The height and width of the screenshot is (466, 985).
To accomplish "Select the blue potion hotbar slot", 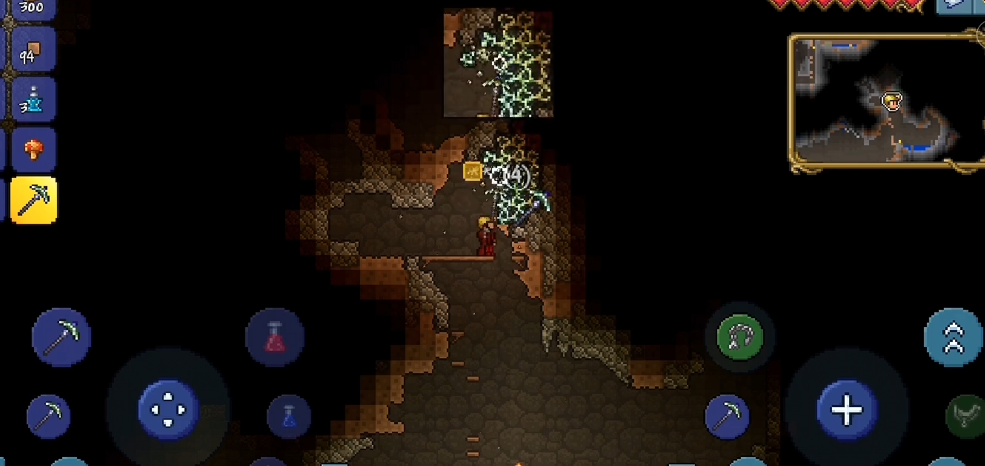I will point(34,100).
